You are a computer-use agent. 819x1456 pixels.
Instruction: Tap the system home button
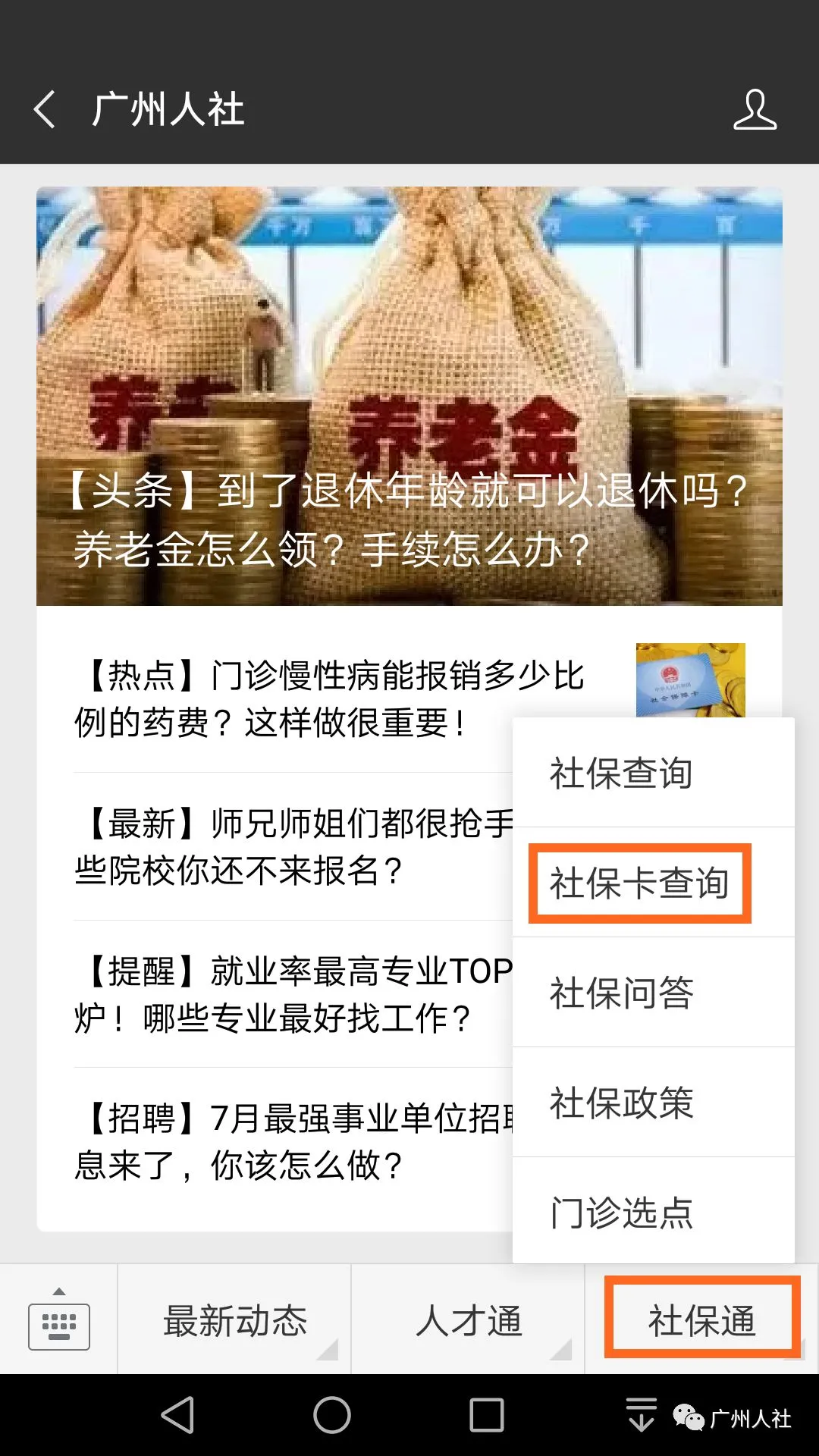(332, 1415)
